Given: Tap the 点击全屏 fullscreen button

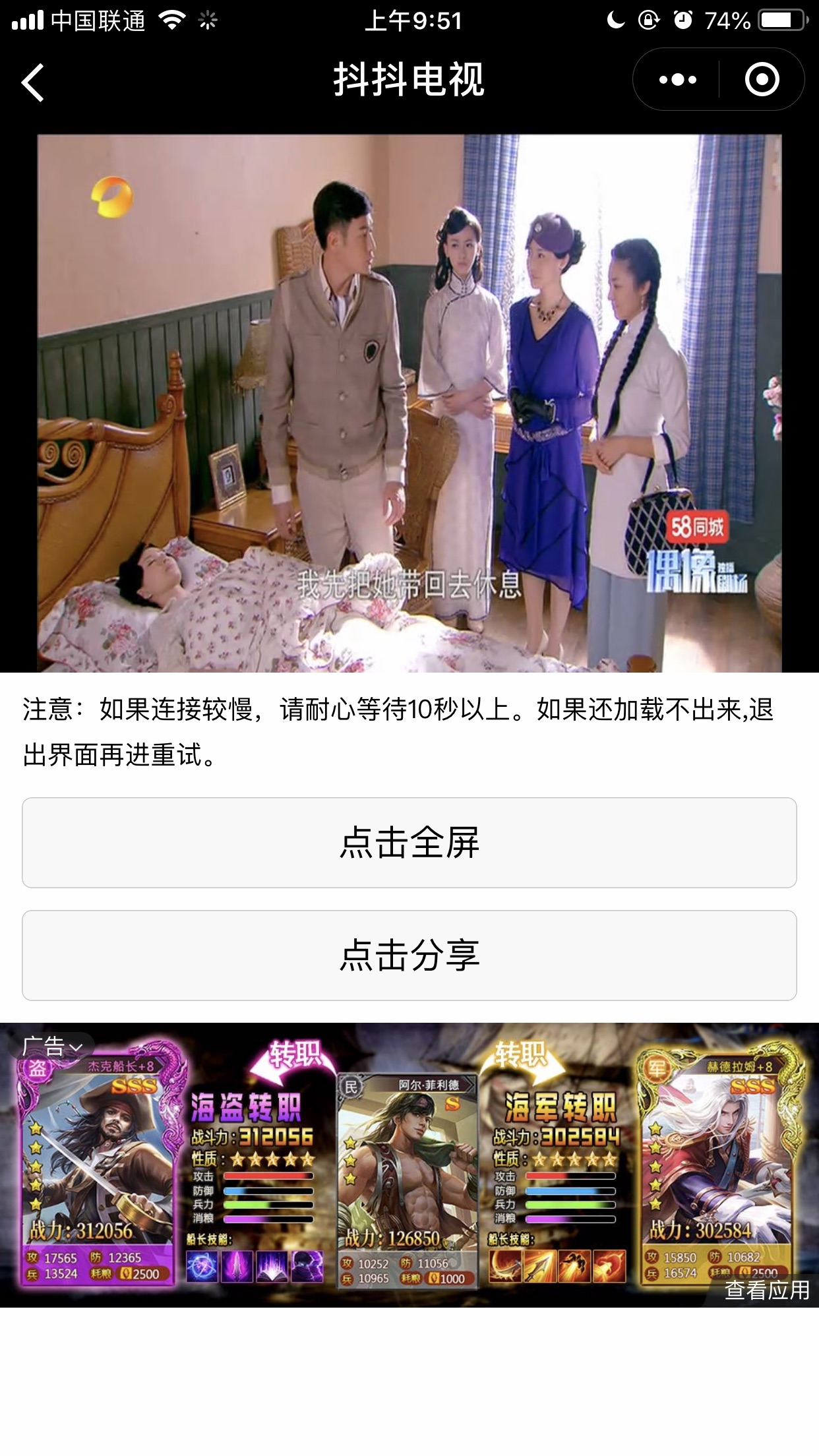Looking at the screenshot, I should pyautogui.click(x=409, y=843).
